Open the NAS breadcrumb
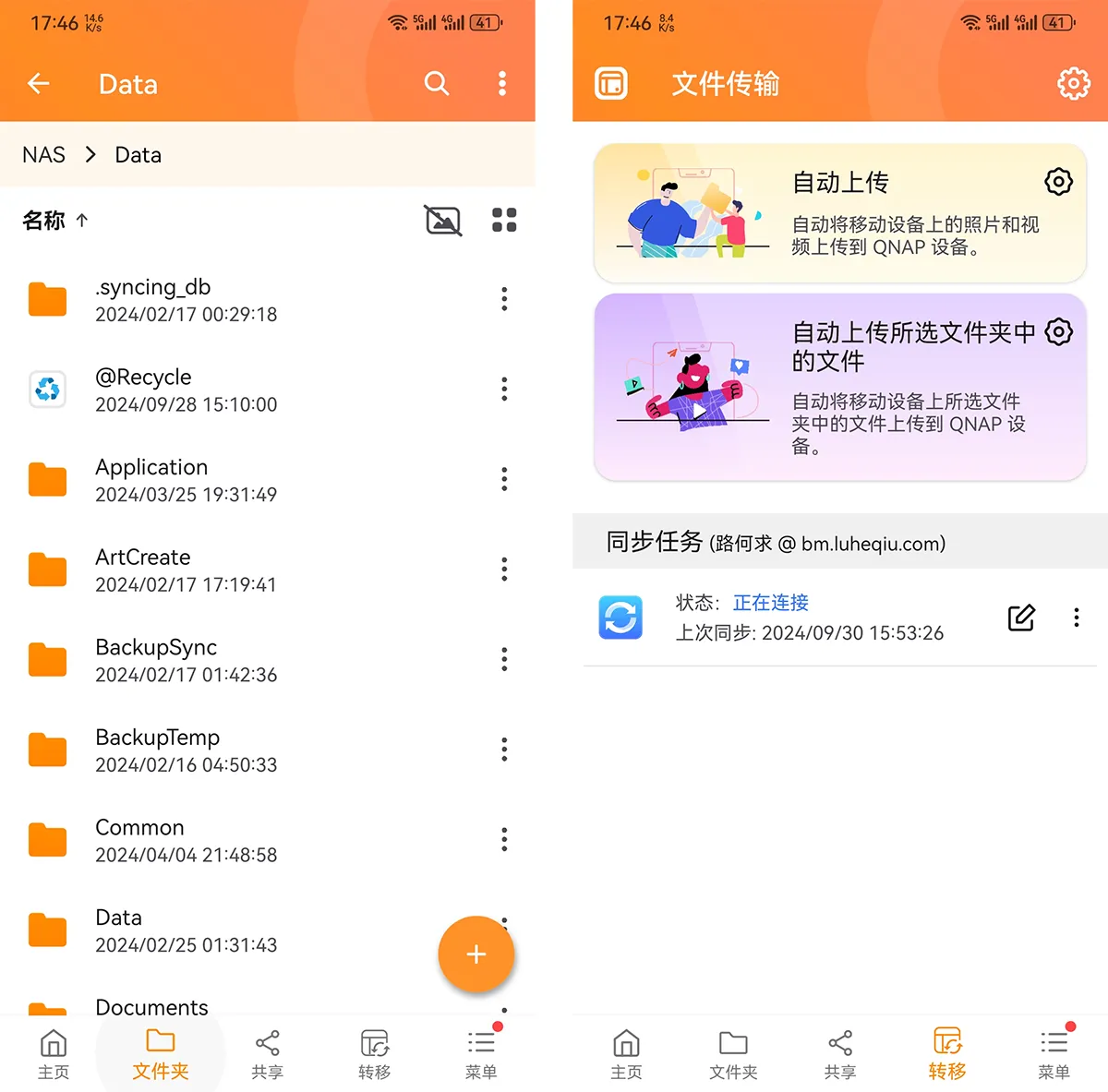This screenshot has width=1108, height=1092. point(43,154)
